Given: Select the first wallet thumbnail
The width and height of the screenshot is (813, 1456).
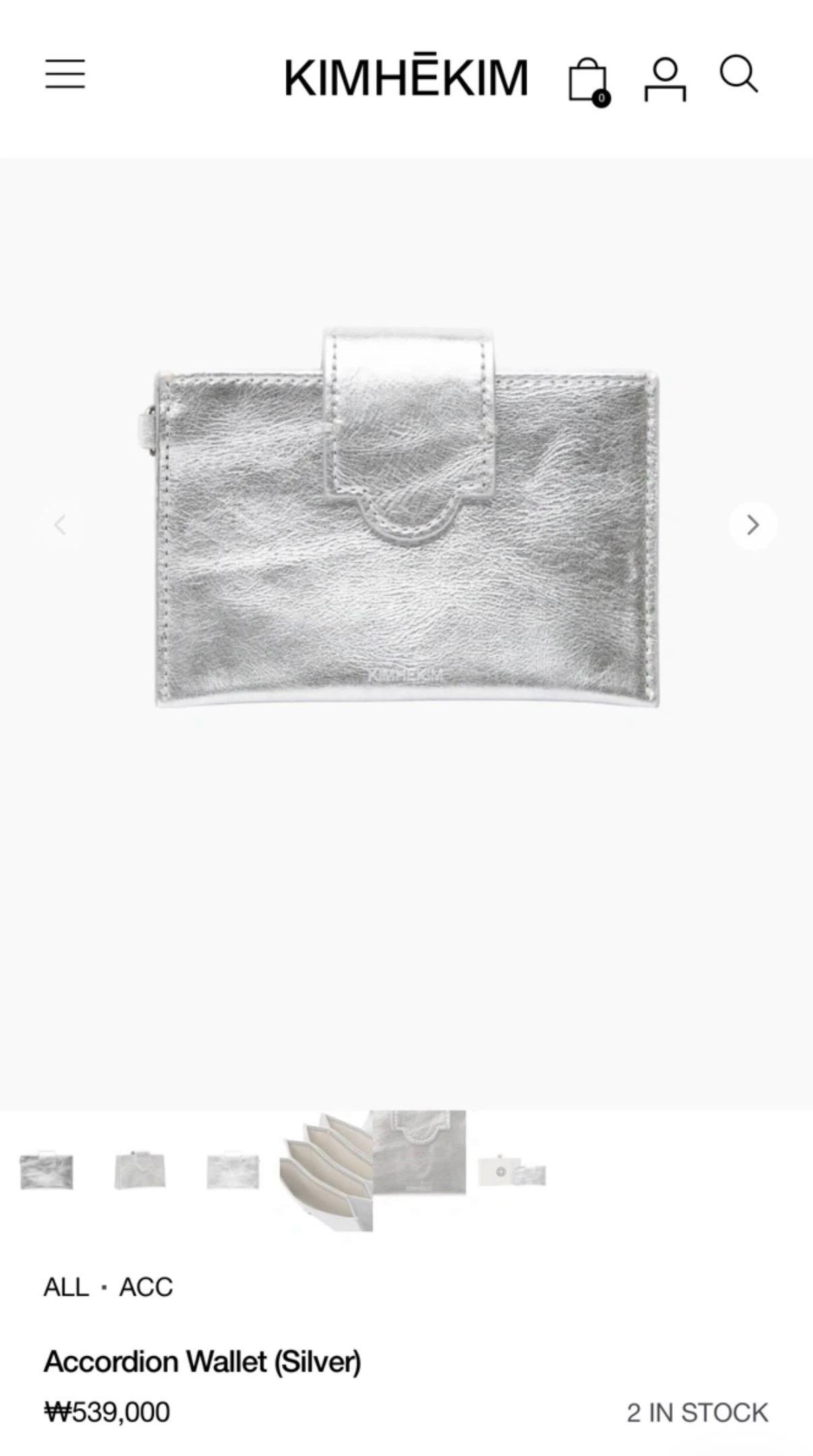Looking at the screenshot, I should point(47,1170).
